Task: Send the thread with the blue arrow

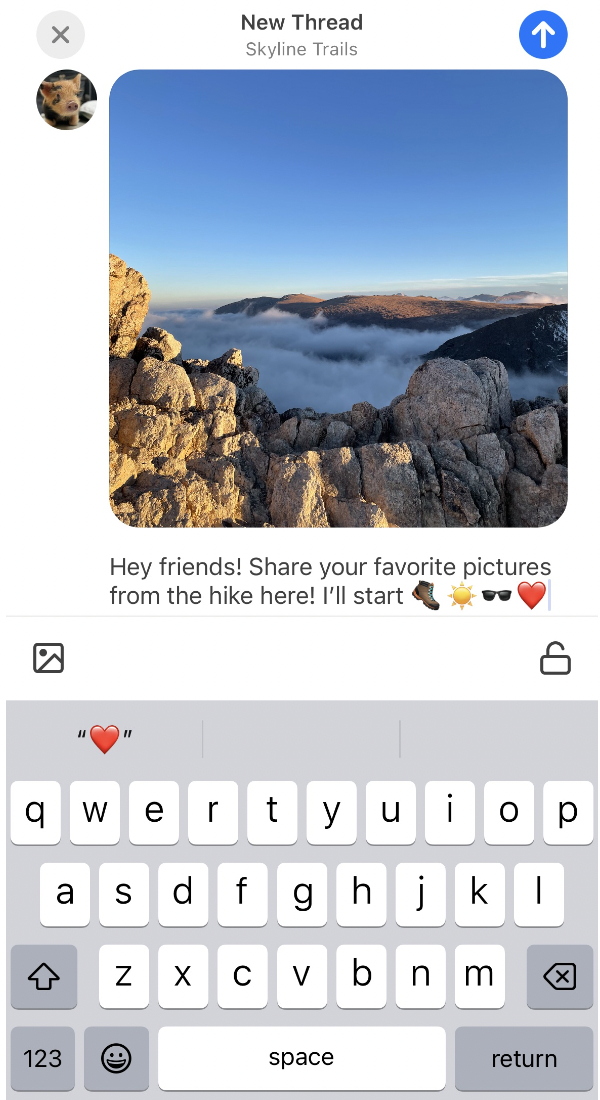Action: pyautogui.click(x=543, y=34)
